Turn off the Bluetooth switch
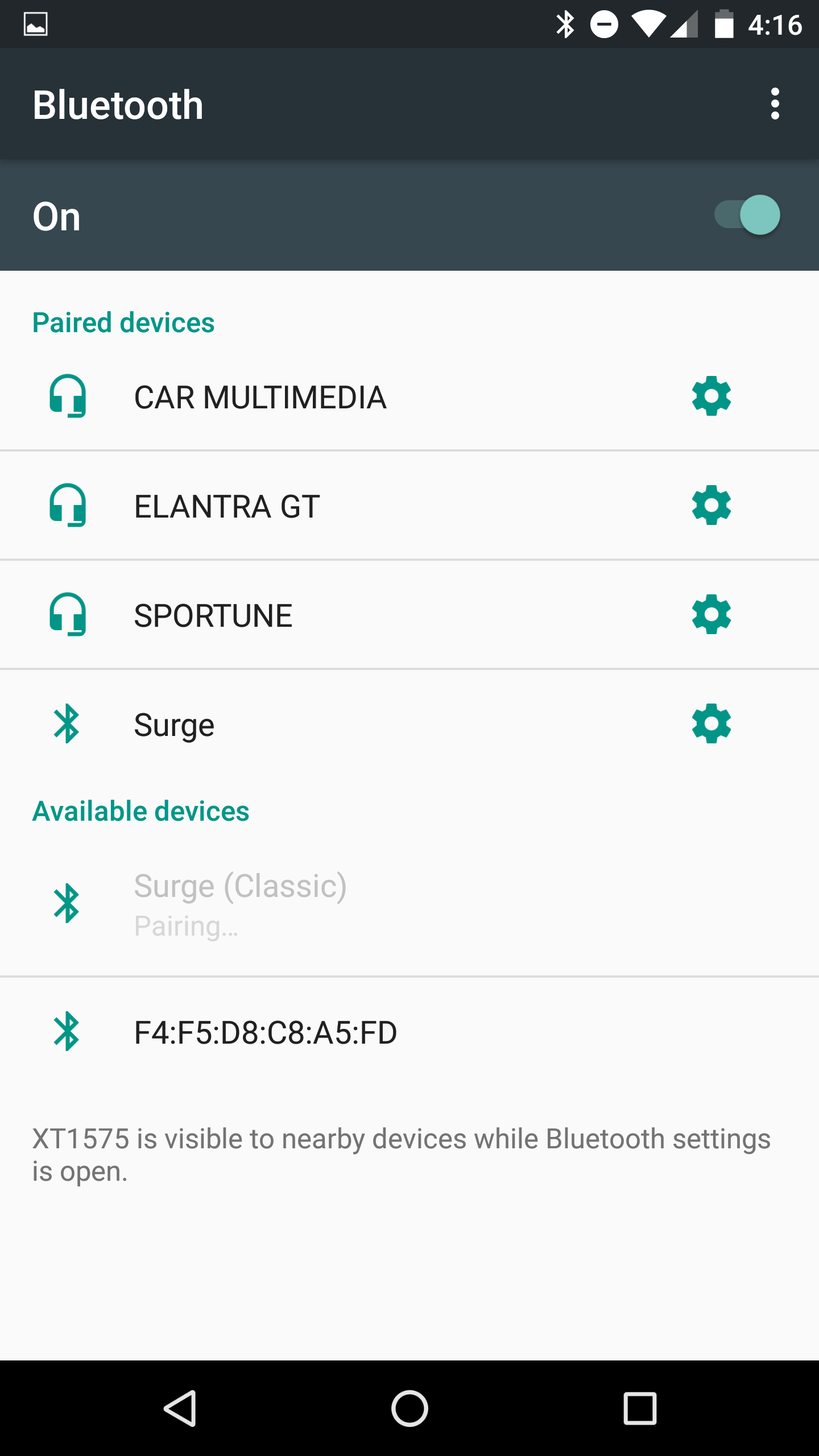Image resolution: width=819 pixels, height=1456 pixels. [x=747, y=215]
